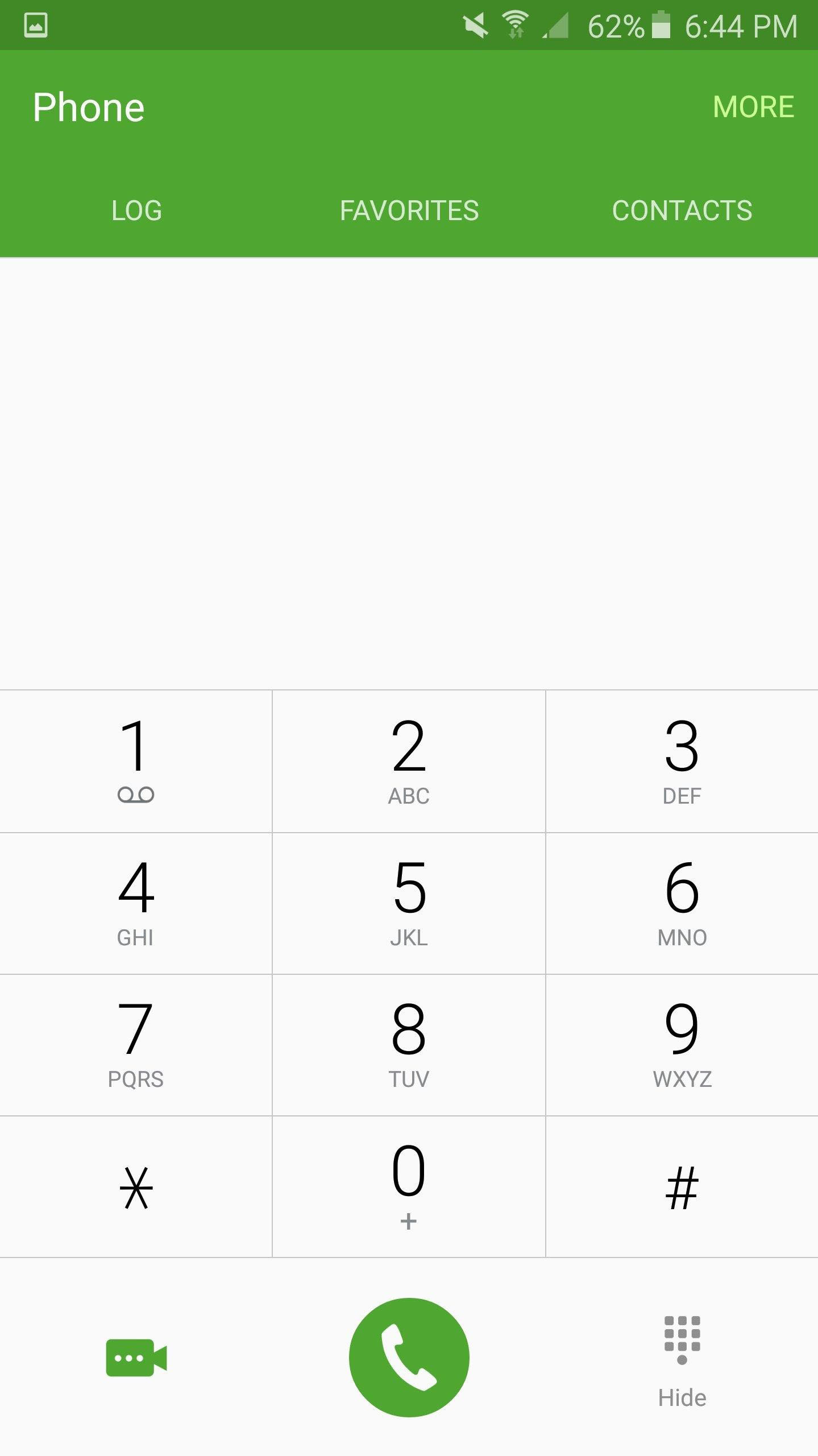The image size is (818, 1456).
Task: Tap the 8 TUV key
Action: [x=409, y=1044]
